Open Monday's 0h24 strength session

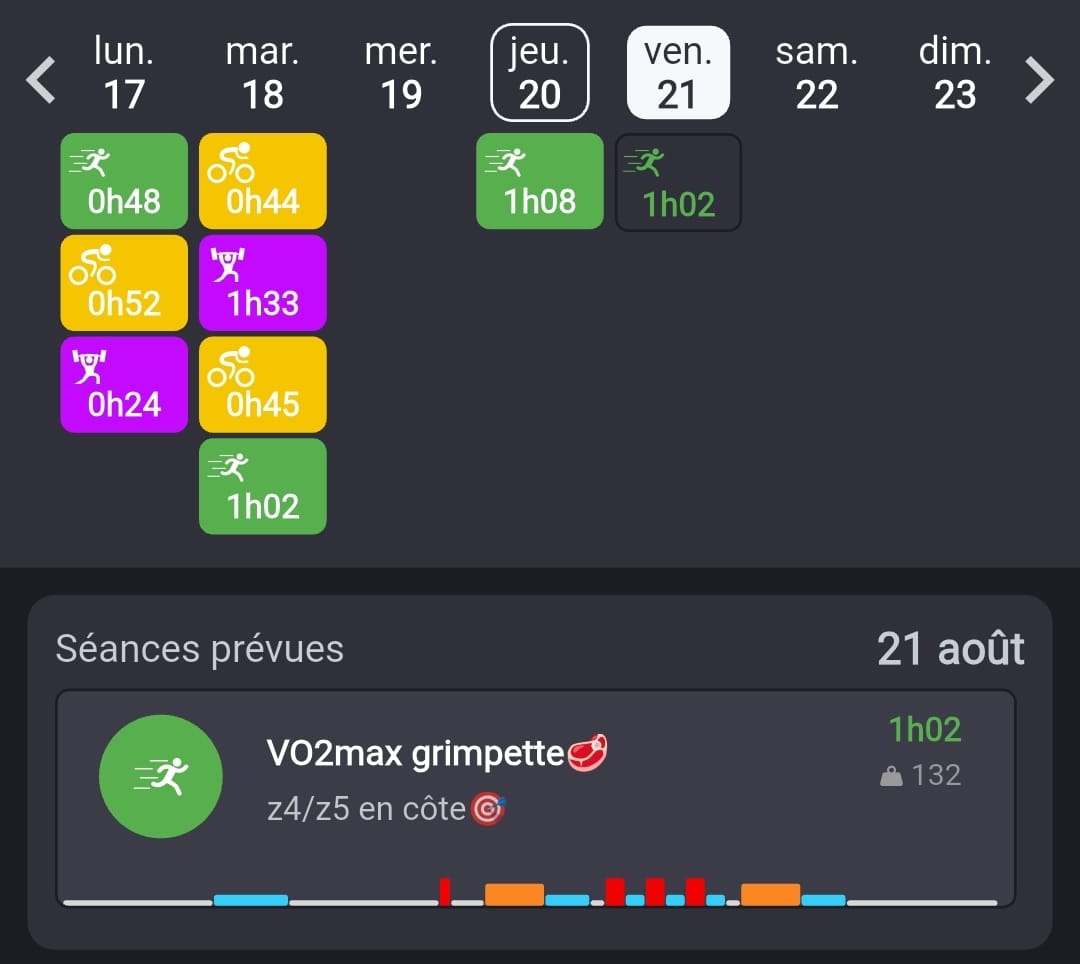coord(124,384)
